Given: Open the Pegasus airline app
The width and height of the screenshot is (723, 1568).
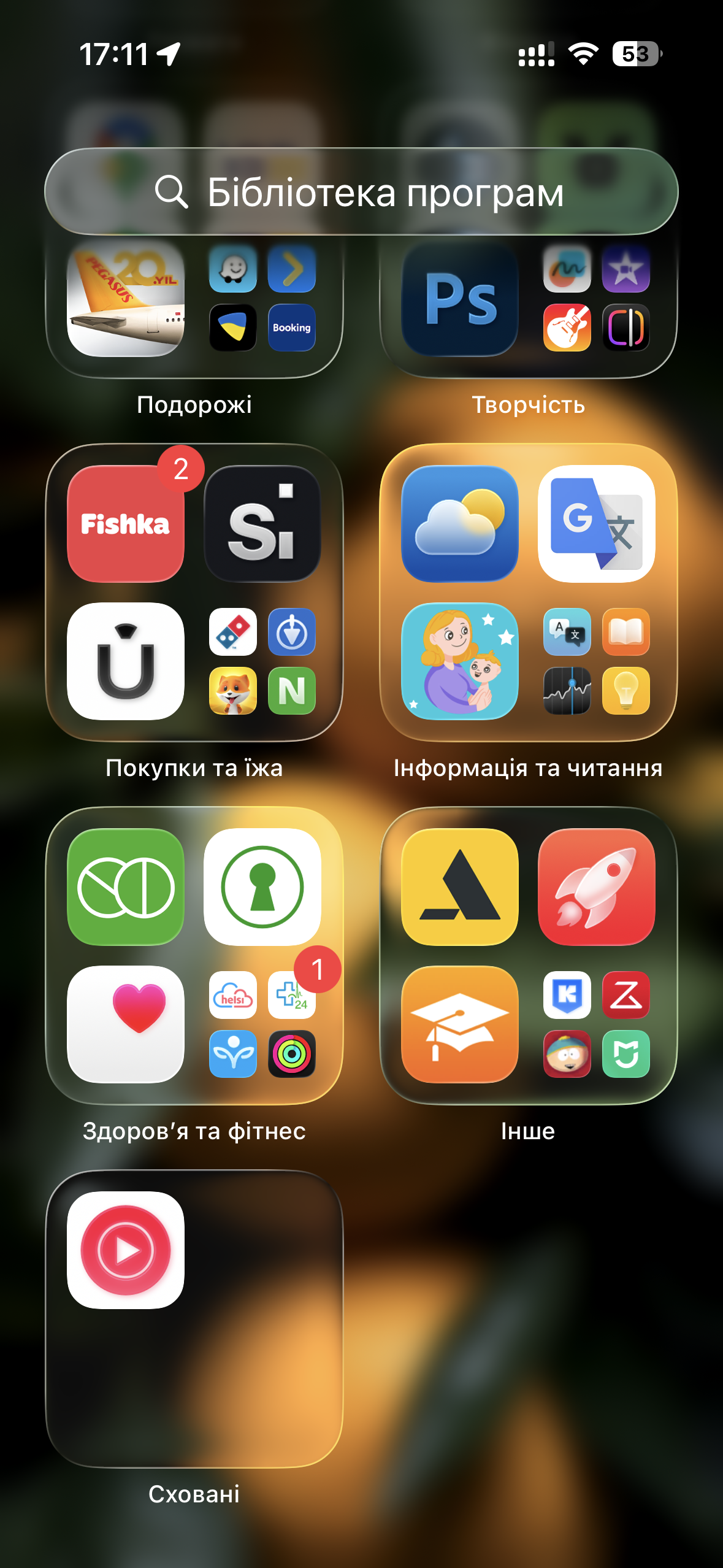Looking at the screenshot, I should 126,299.
